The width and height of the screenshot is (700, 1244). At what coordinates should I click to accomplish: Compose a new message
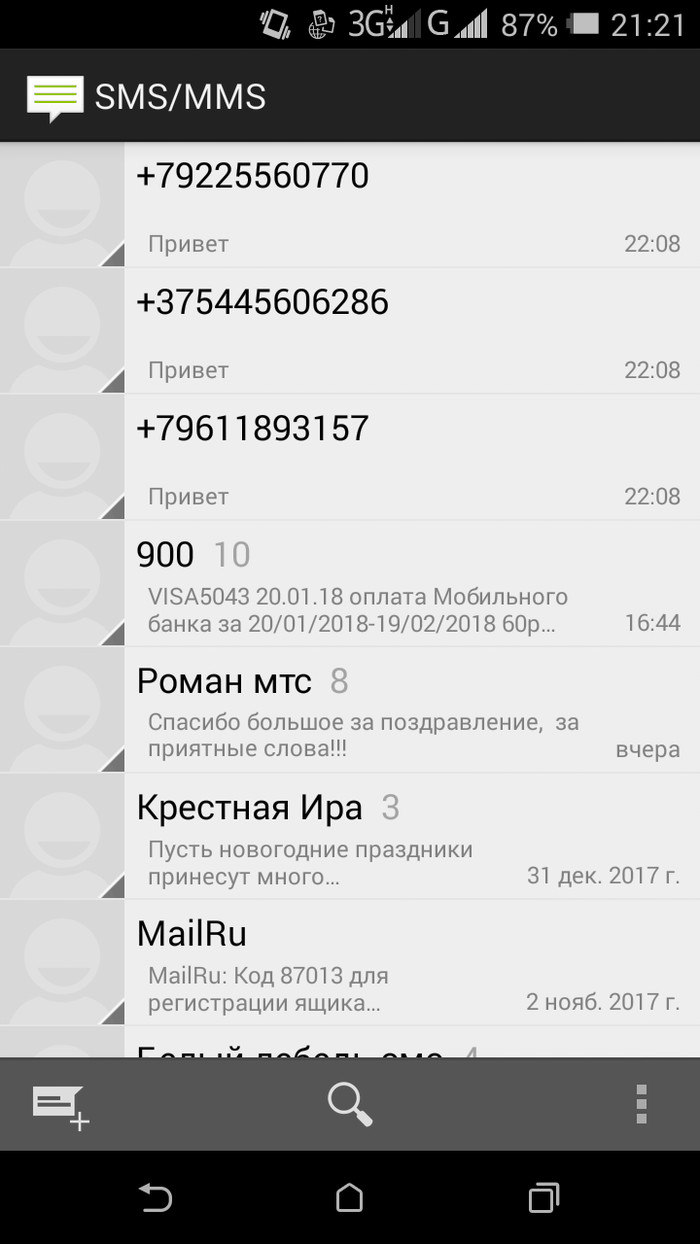(61, 1106)
